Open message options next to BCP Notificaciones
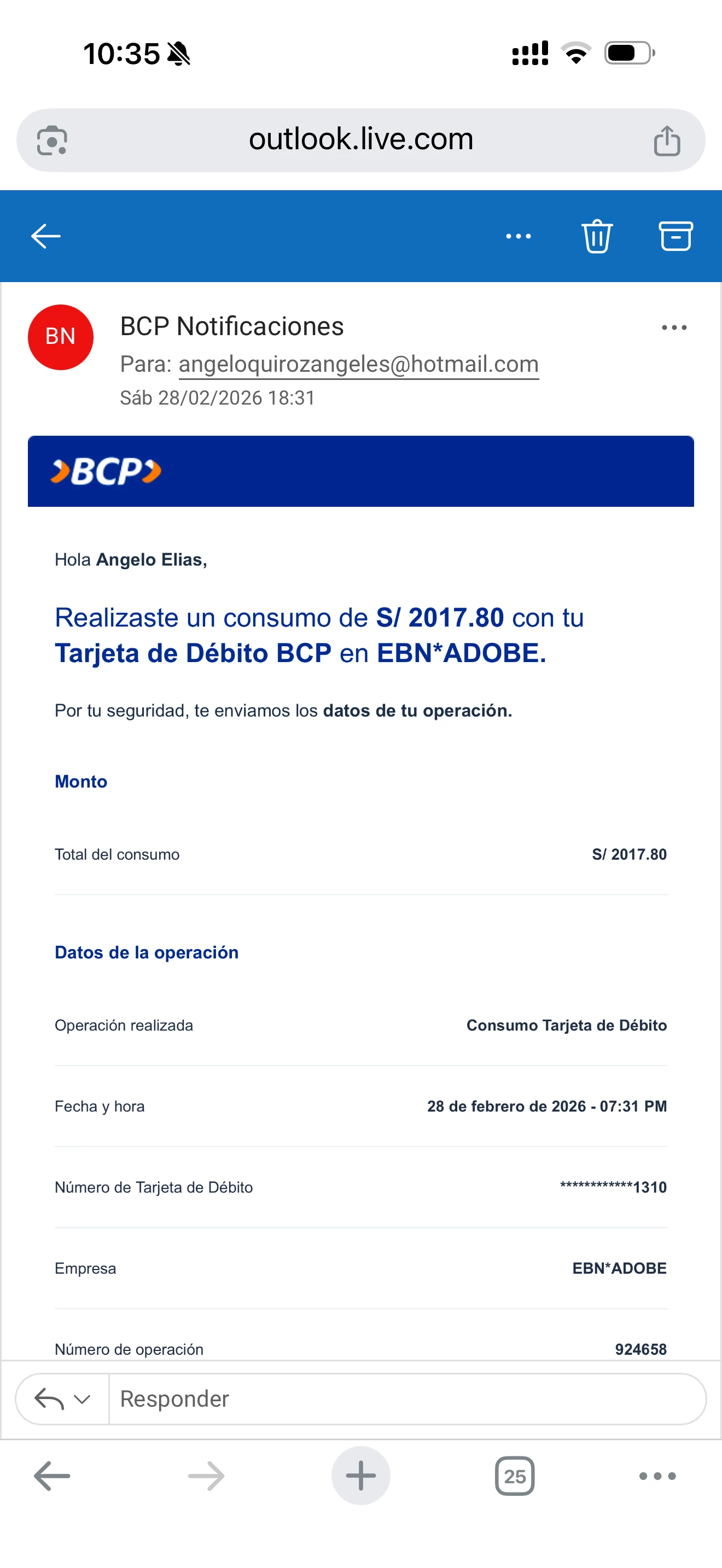The image size is (722, 1568). click(x=674, y=327)
